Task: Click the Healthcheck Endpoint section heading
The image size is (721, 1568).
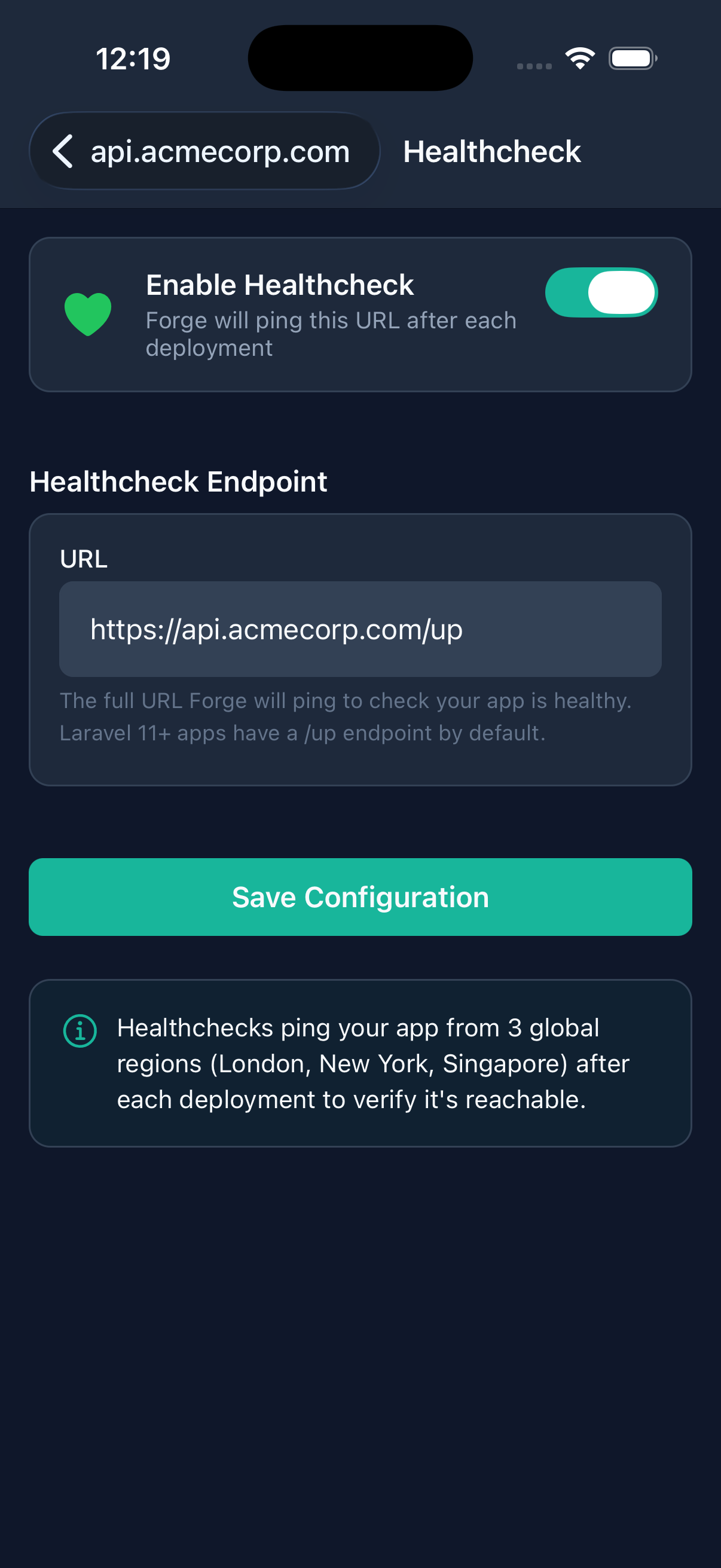Action: [x=178, y=481]
